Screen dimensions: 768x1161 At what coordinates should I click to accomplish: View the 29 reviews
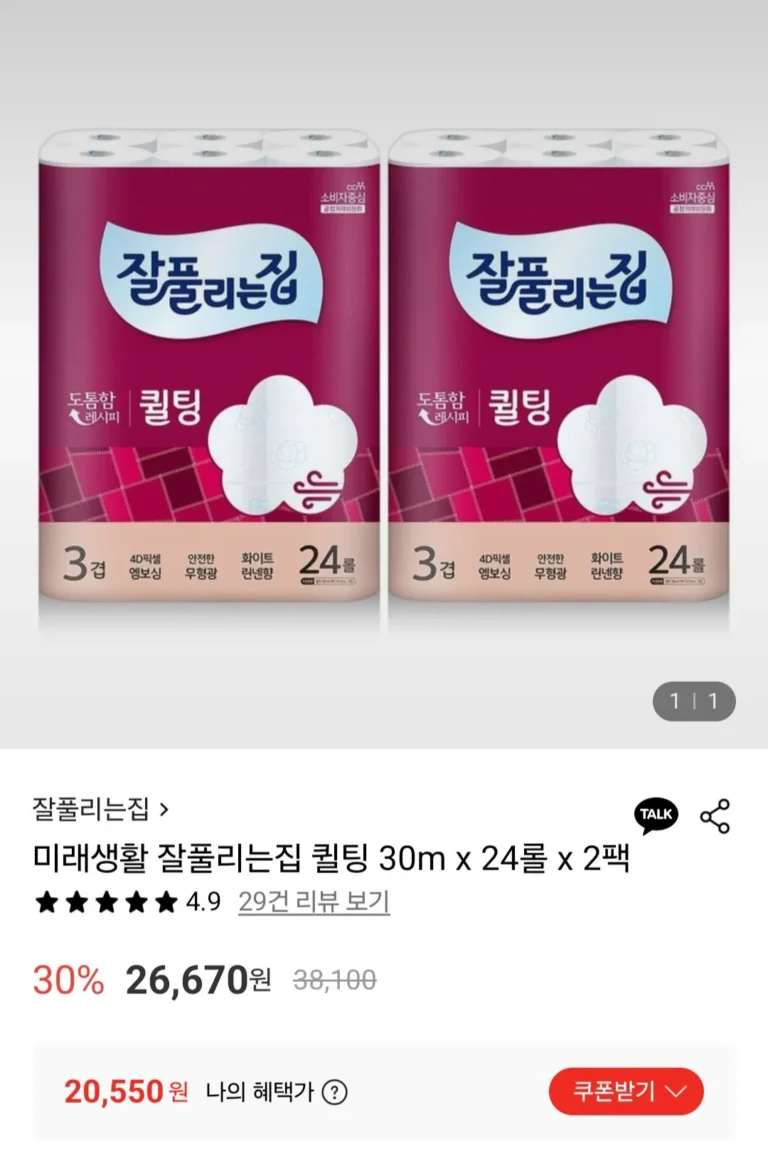(x=313, y=902)
